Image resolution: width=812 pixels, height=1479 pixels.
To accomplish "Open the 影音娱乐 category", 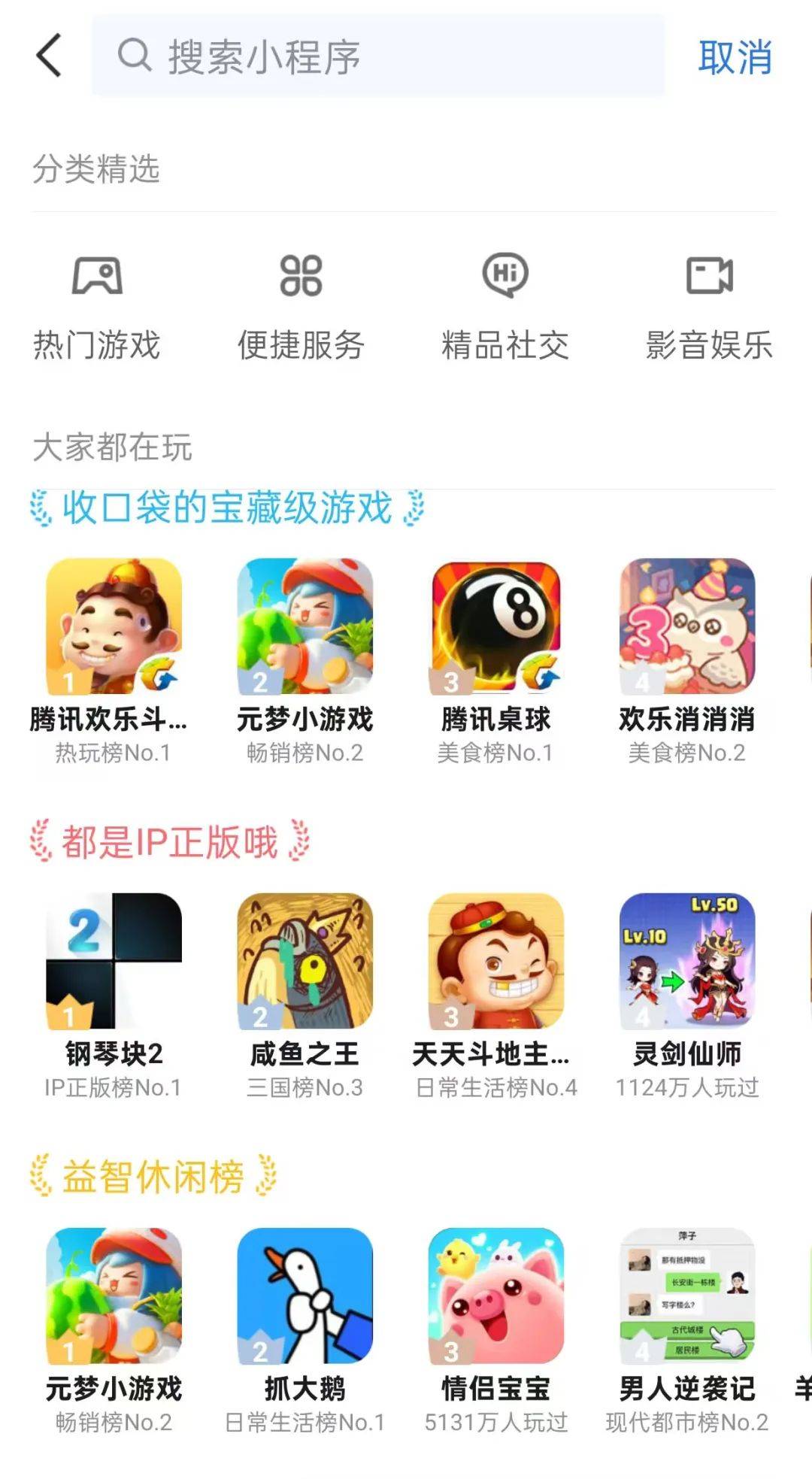I will [x=709, y=306].
